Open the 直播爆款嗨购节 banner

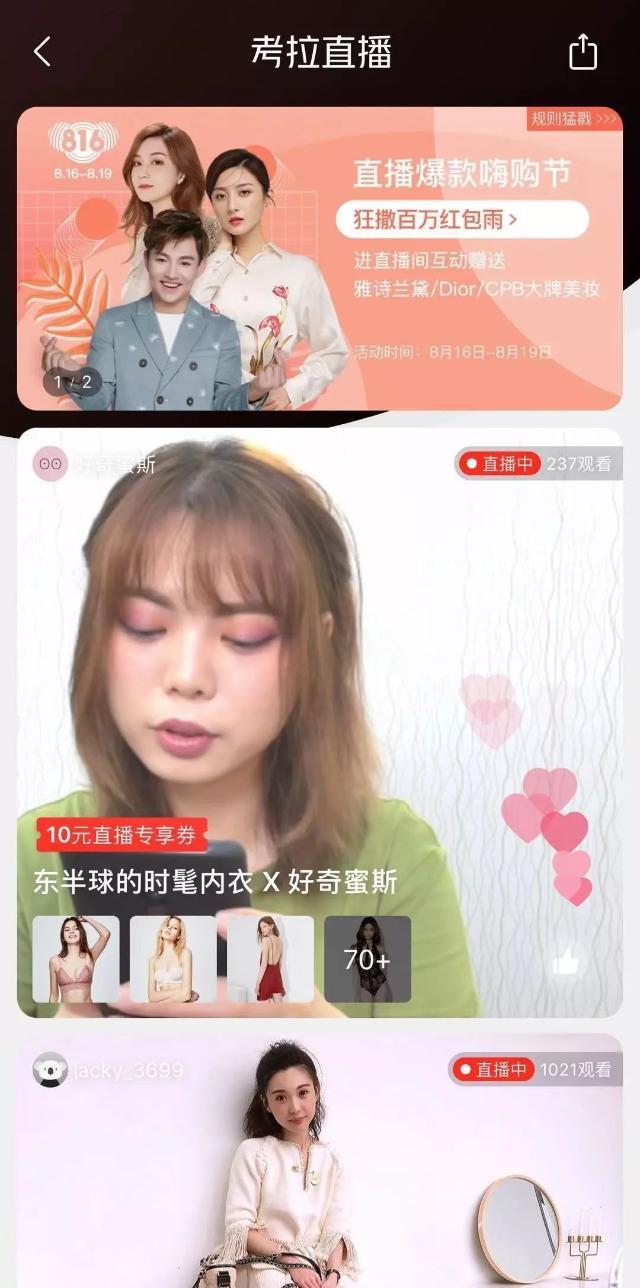320,258
